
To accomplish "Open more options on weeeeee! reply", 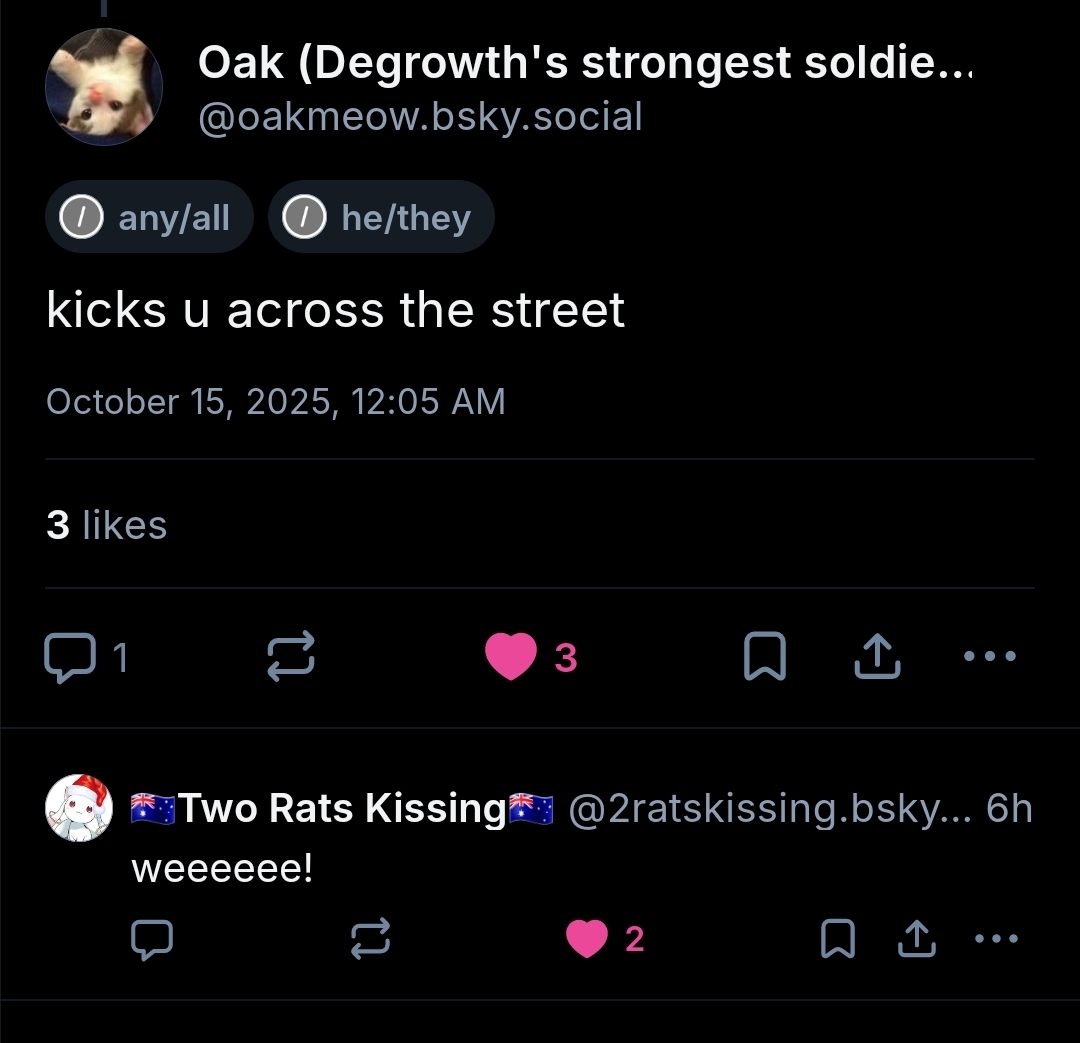I will (x=996, y=939).
